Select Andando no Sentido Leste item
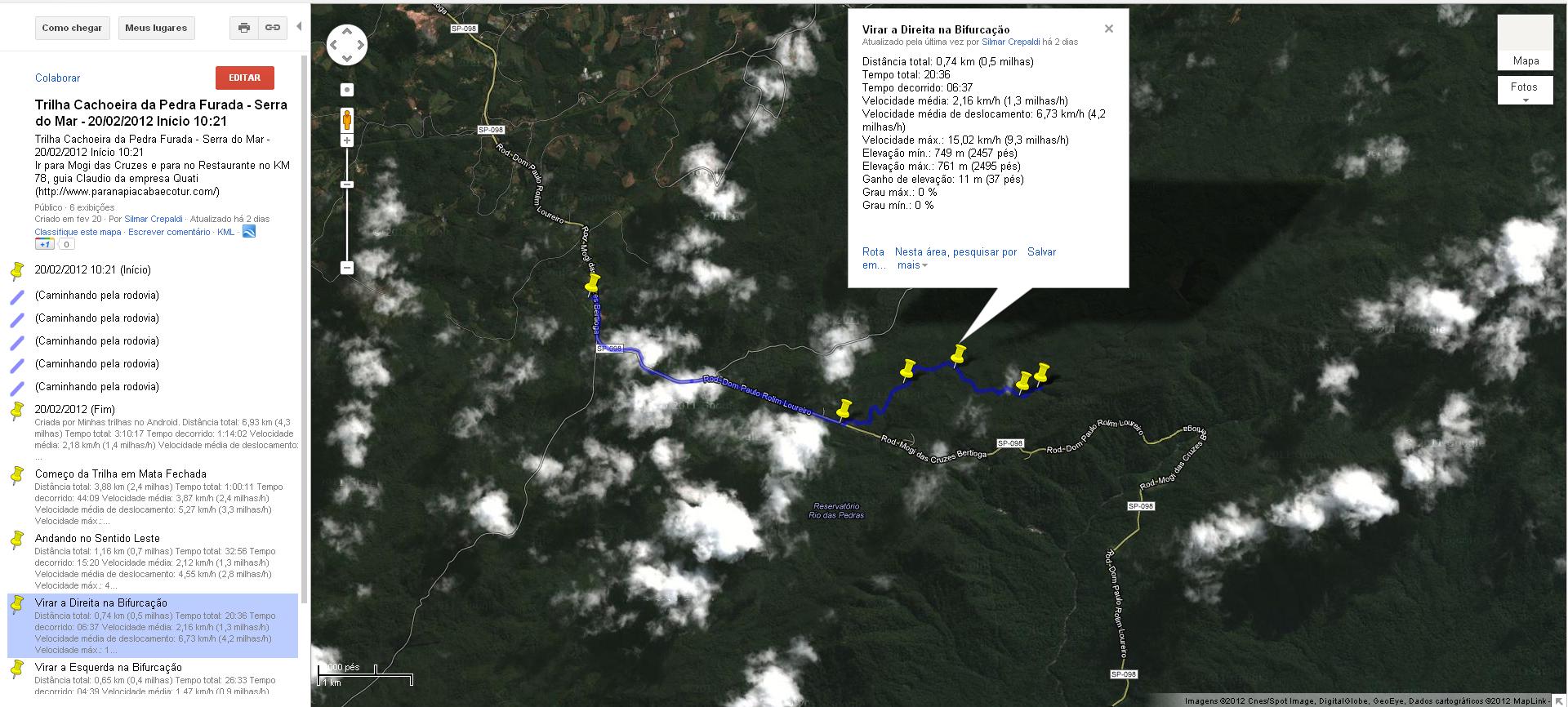1568x707 pixels. point(97,538)
